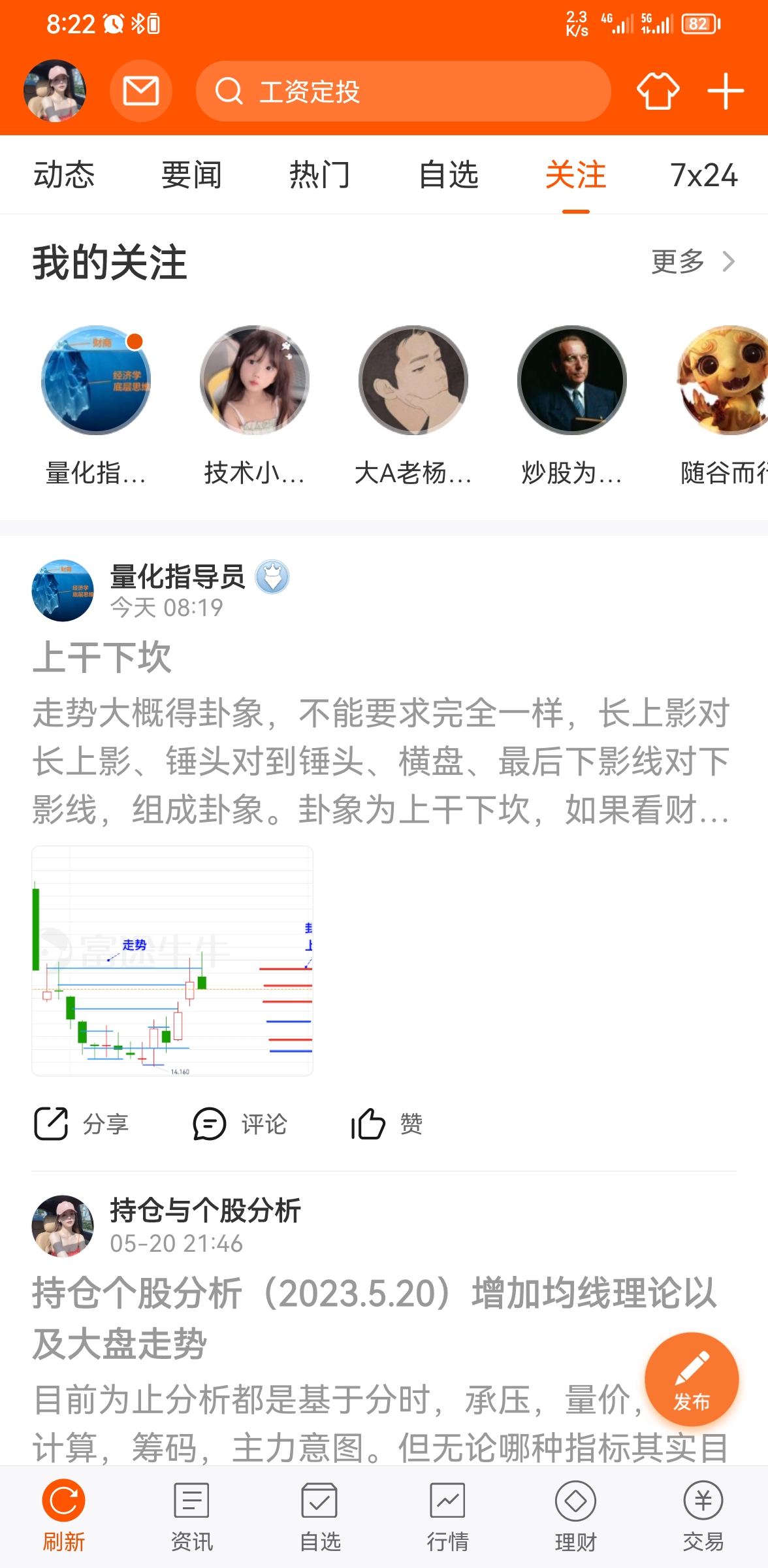
Task: Tap the plus icon in header
Action: (x=726, y=91)
